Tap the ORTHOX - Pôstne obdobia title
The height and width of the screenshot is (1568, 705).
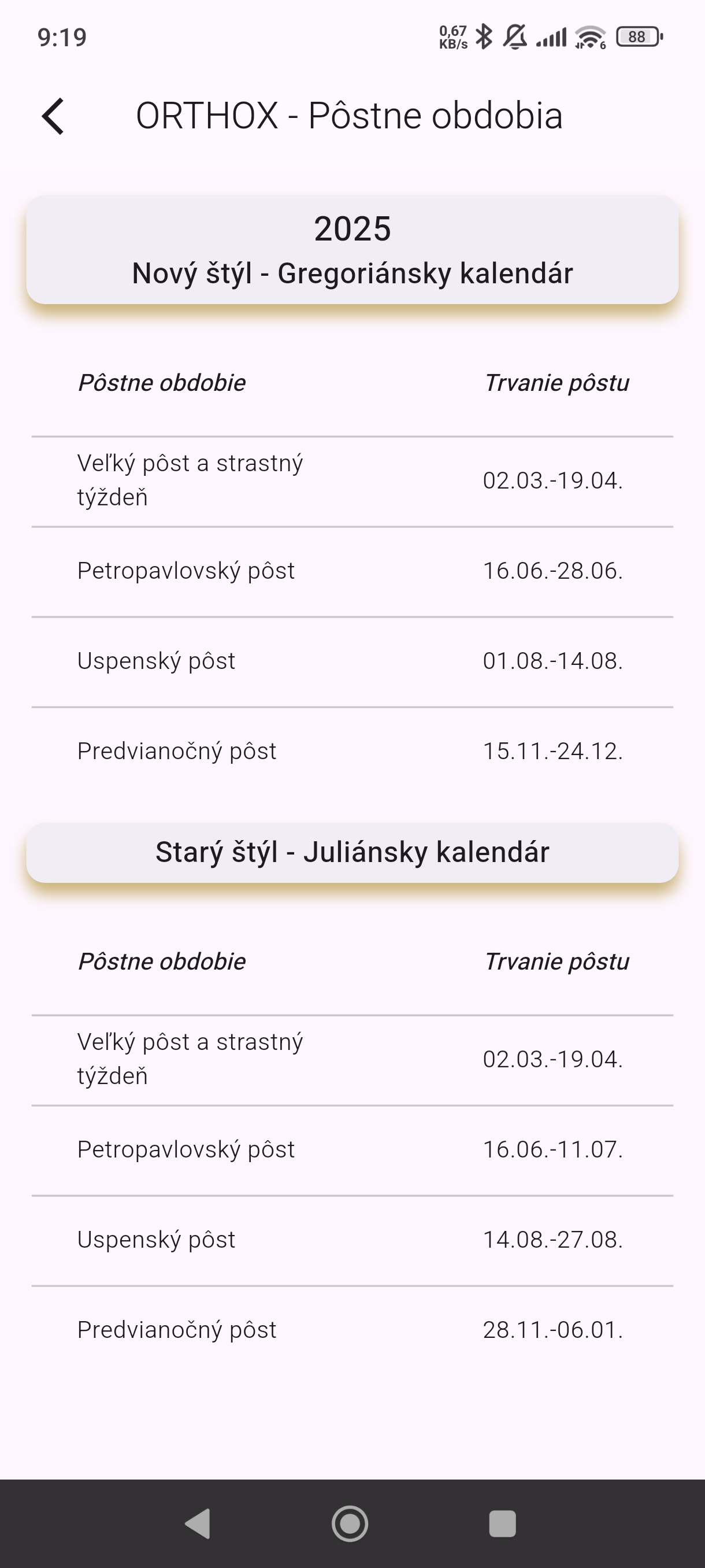(350, 116)
